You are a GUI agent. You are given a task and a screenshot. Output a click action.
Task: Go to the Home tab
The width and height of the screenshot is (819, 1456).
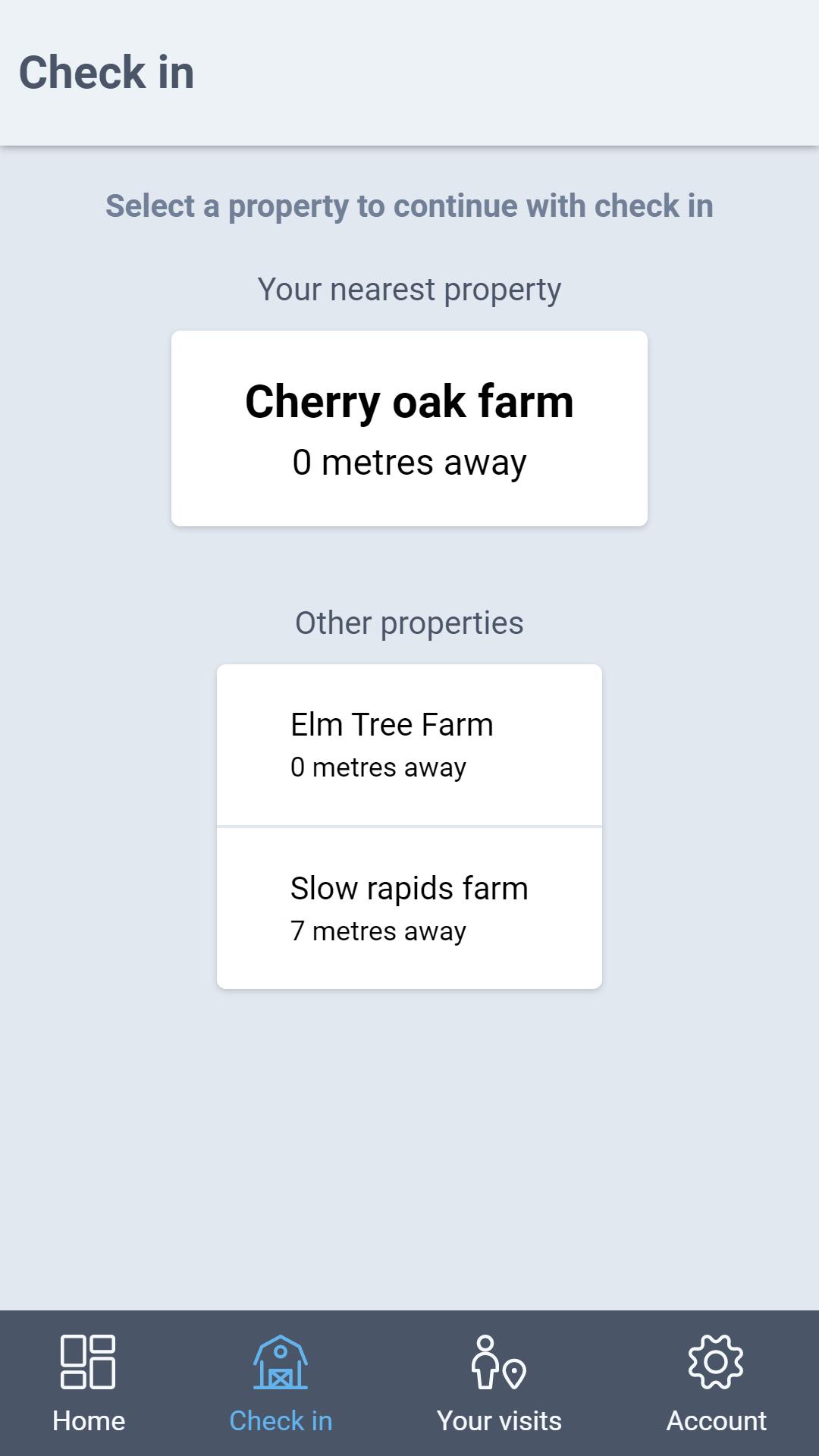pyautogui.click(x=89, y=1383)
